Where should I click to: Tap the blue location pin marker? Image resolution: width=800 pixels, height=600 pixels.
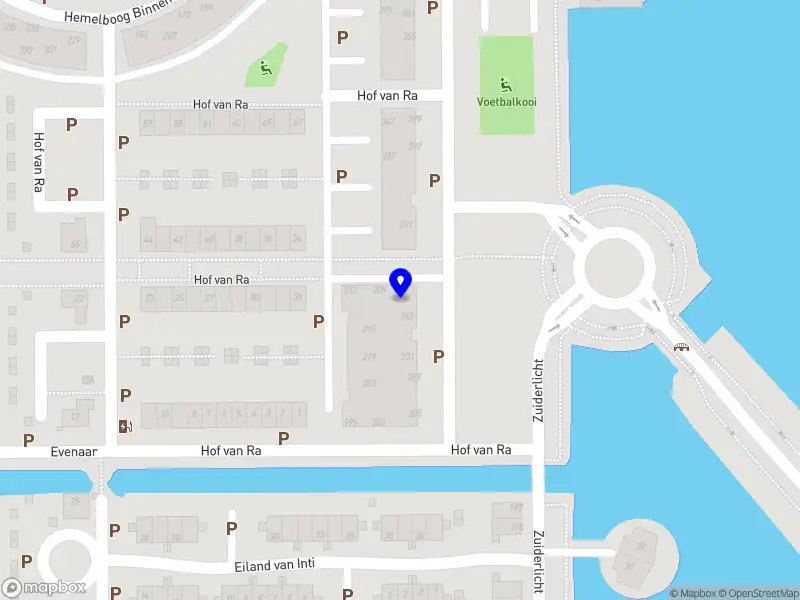(400, 283)
